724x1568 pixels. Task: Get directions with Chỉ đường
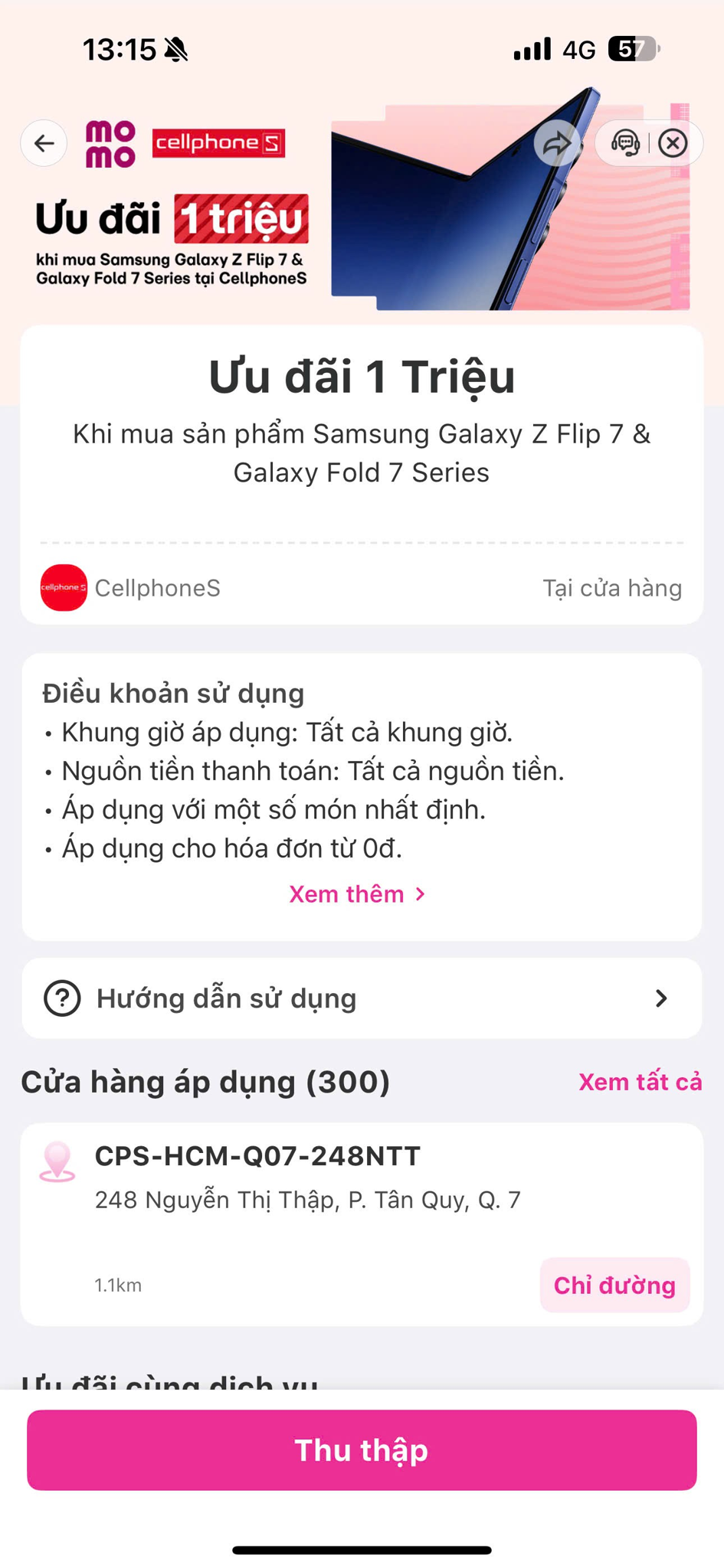pos(614,1285)
